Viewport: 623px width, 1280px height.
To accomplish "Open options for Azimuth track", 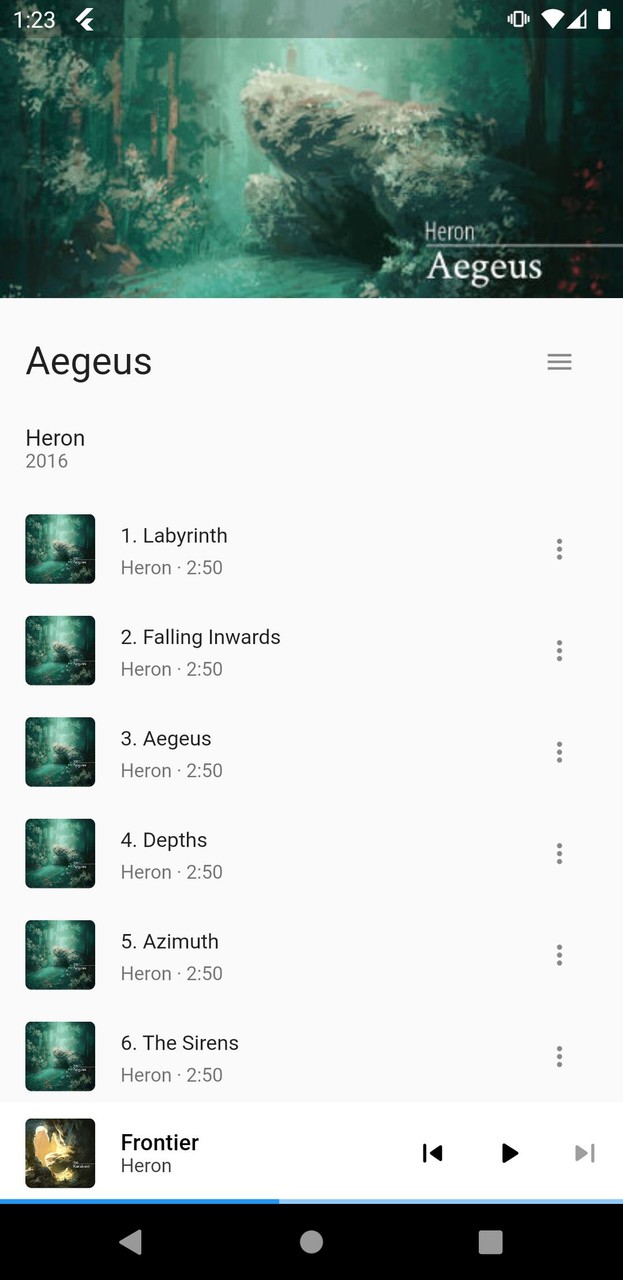I will click(559, 955).
